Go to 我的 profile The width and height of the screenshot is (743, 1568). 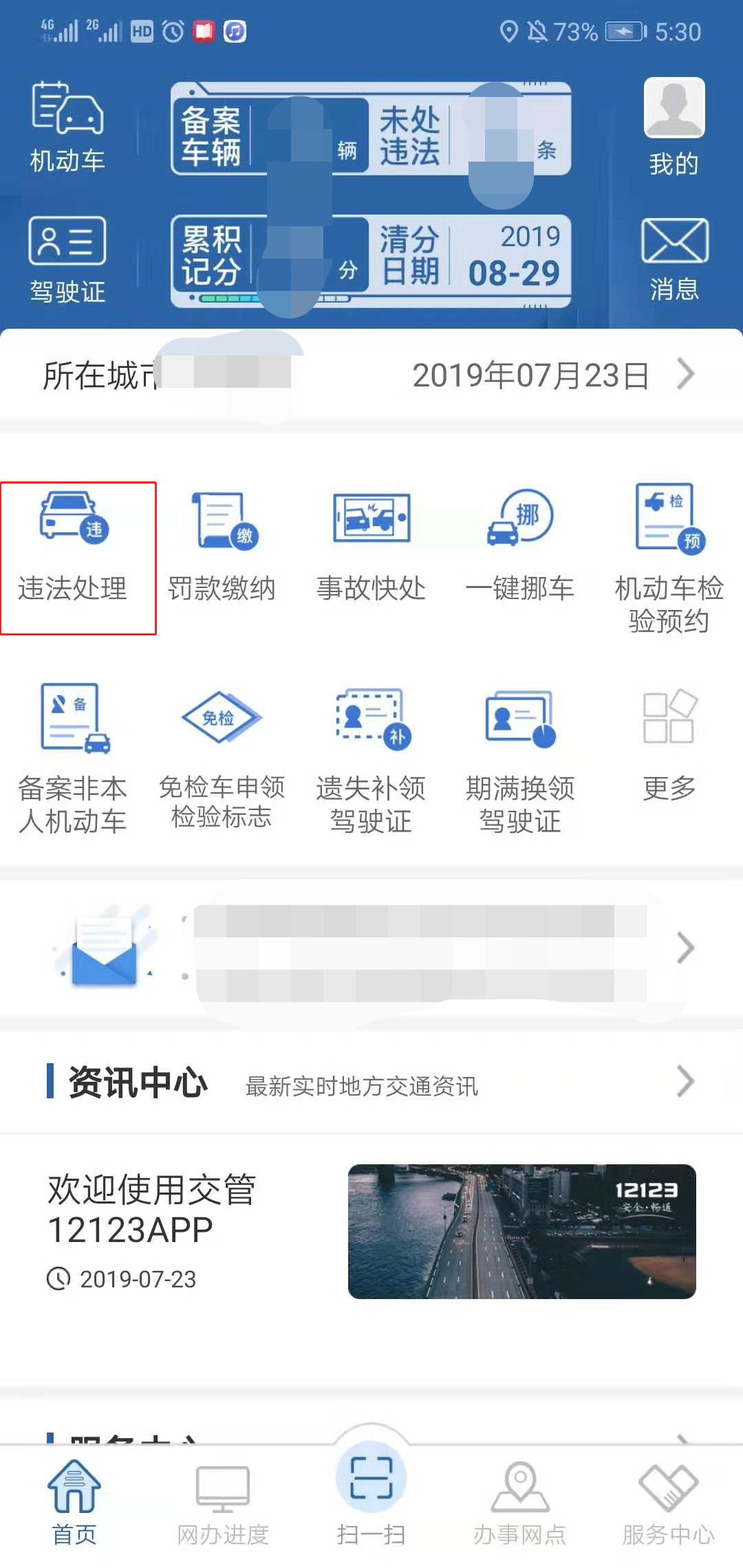[674, 127]
